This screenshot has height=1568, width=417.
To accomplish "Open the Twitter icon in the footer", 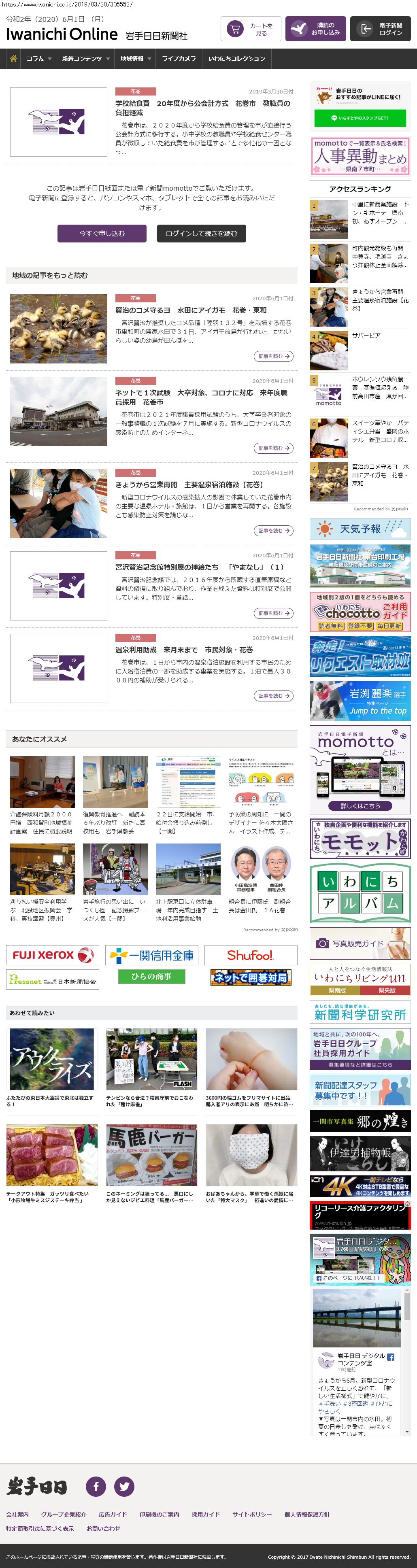I will point(124,1486).
